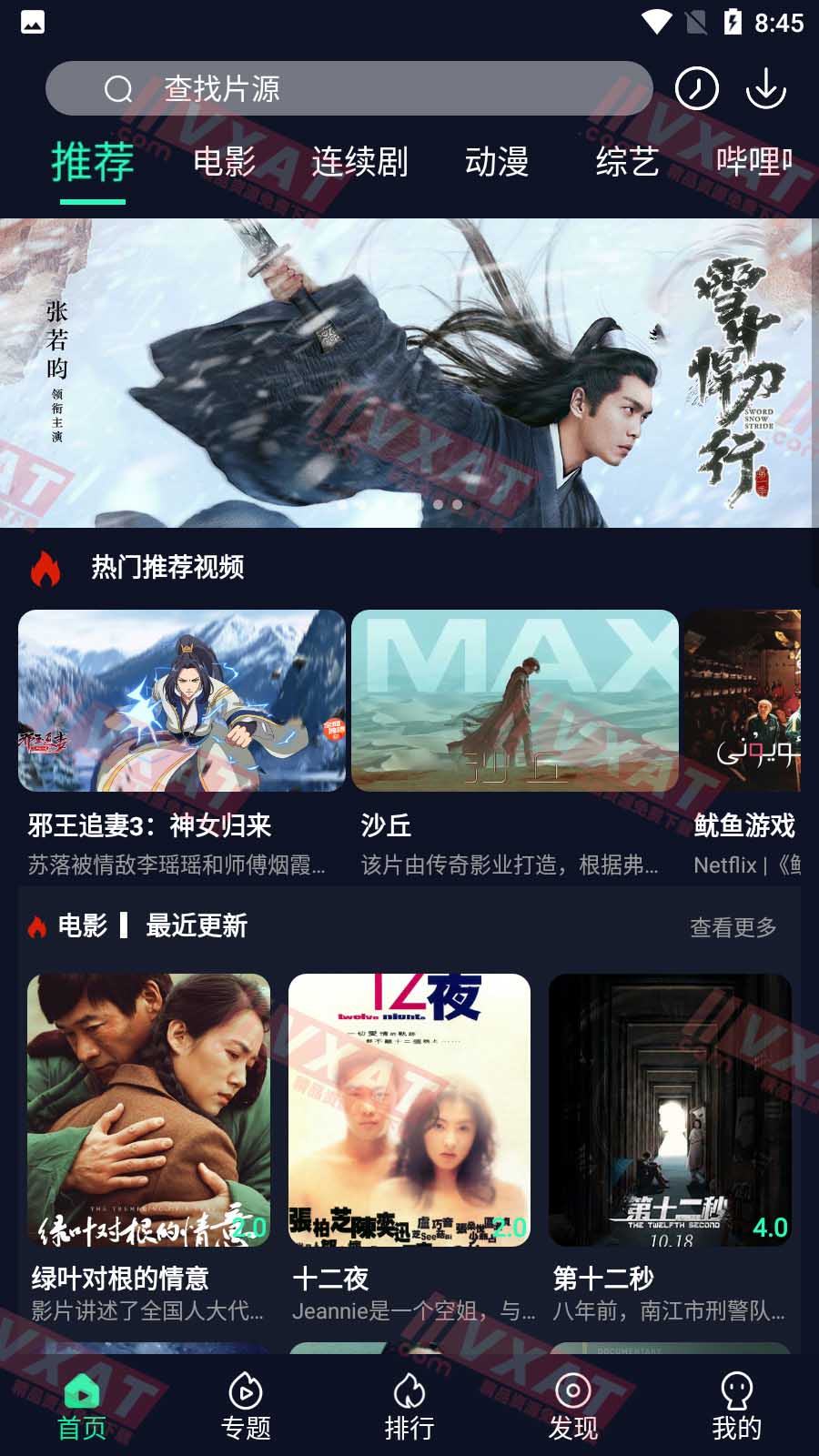This screenshot has width=819, height=1456.
Task: Tap the search magnifier icon
Action: (118, 88)
